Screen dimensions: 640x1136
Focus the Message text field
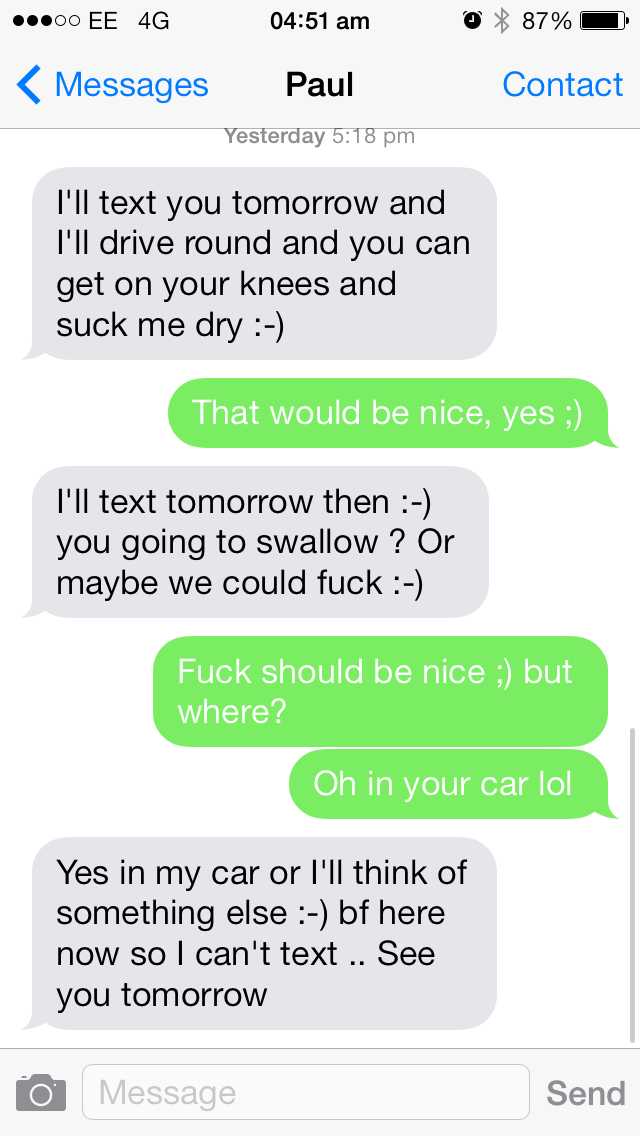pos(305,1092)
